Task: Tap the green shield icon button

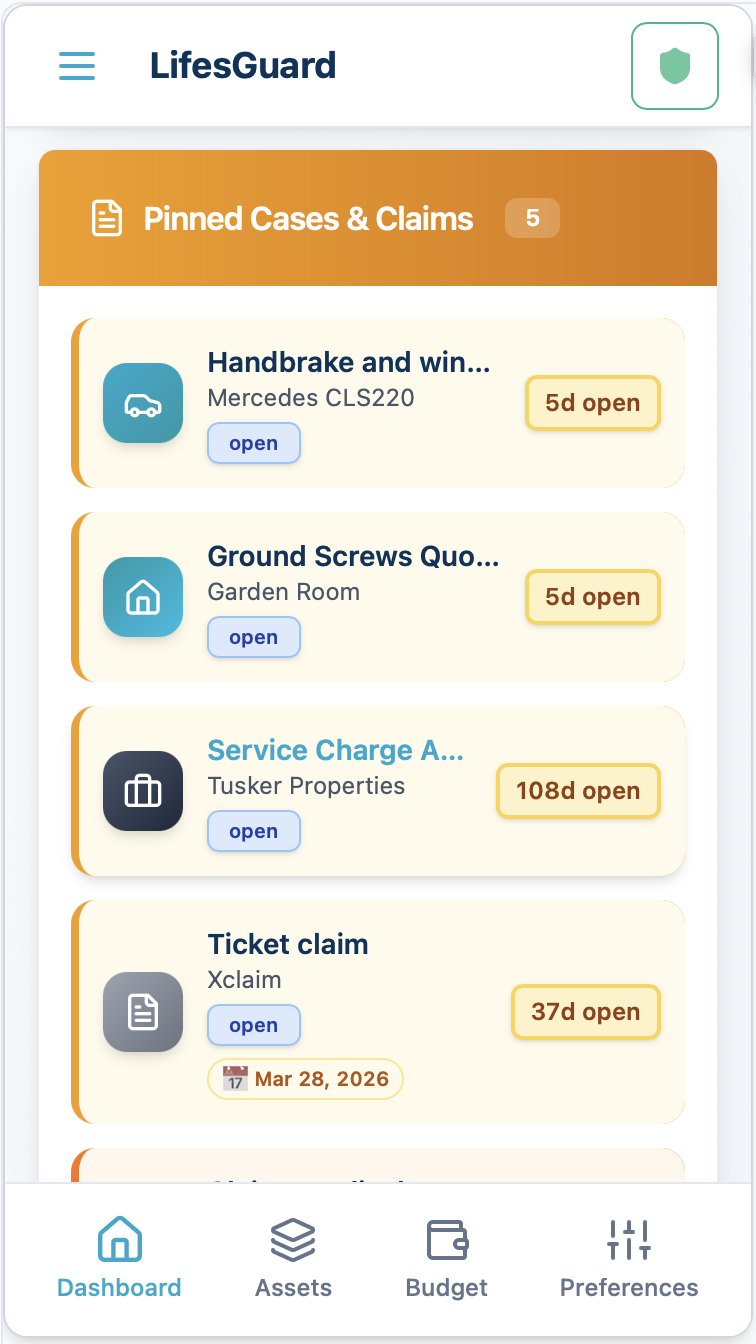Action: point(675,66)
